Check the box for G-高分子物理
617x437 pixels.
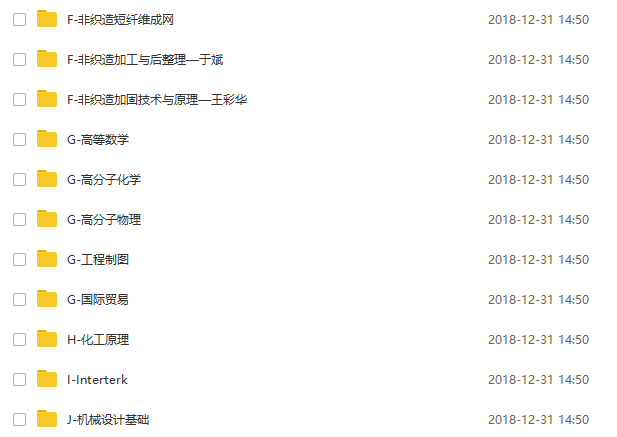tap(19, 219)
